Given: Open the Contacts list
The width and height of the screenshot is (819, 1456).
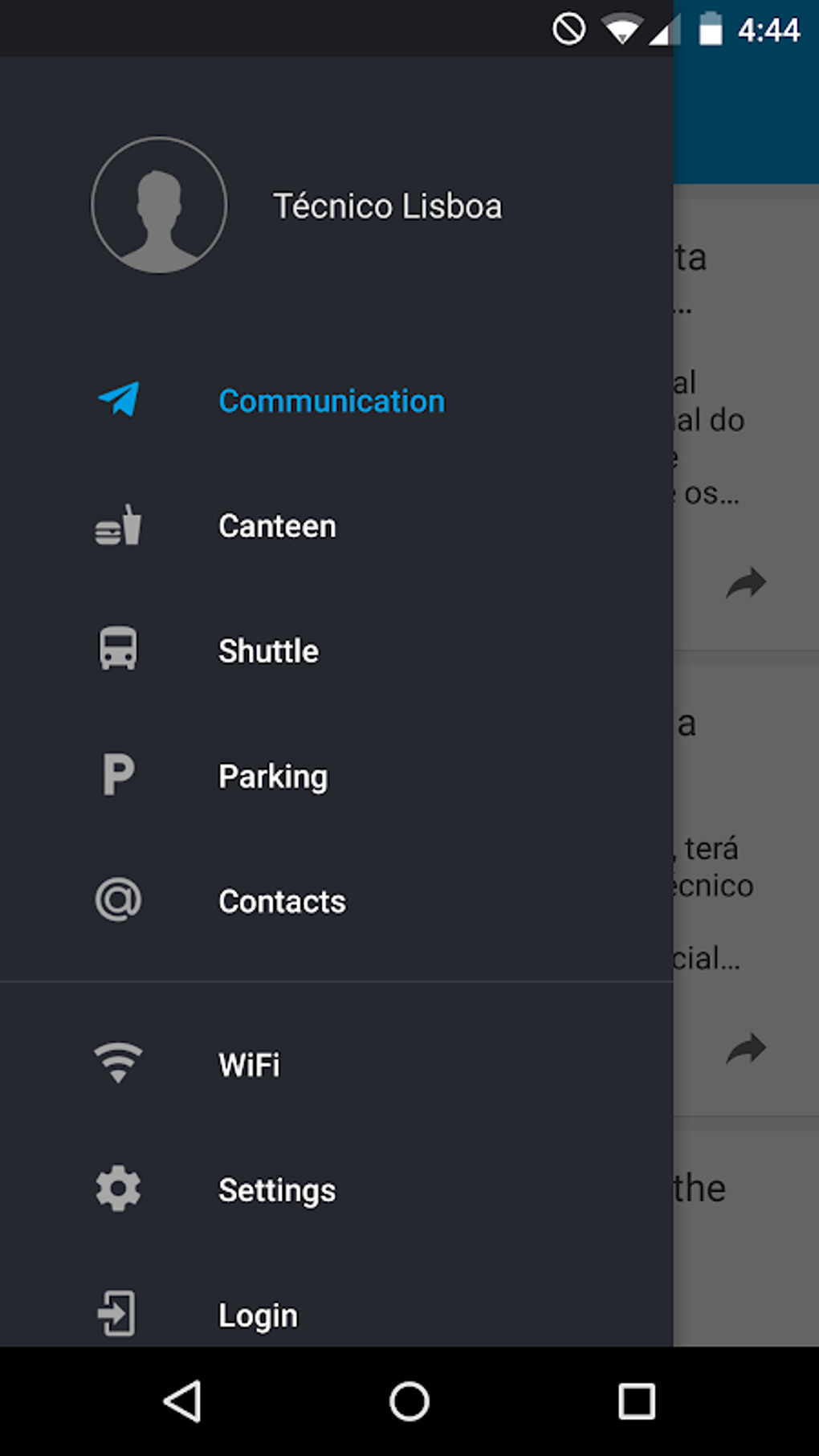Looking at the screenshot, I should [281, 901].
